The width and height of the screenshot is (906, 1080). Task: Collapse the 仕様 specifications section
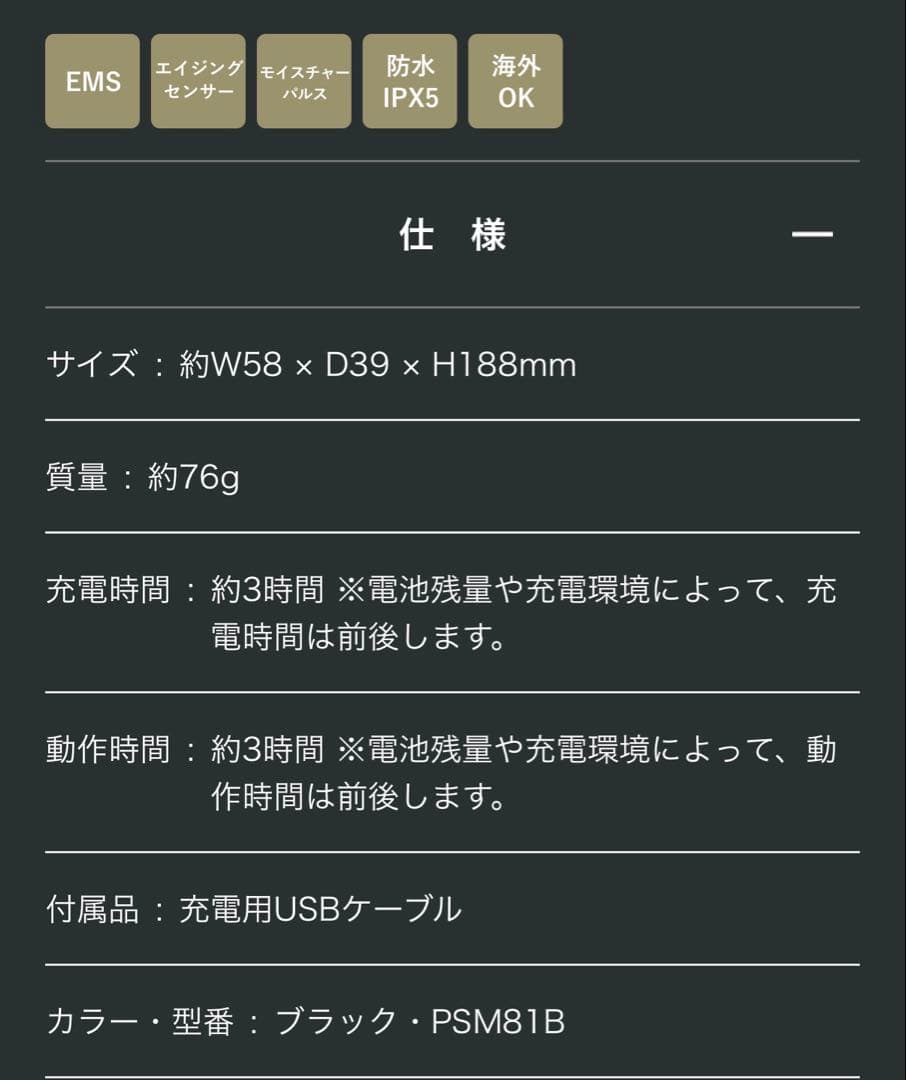(812, 235)
